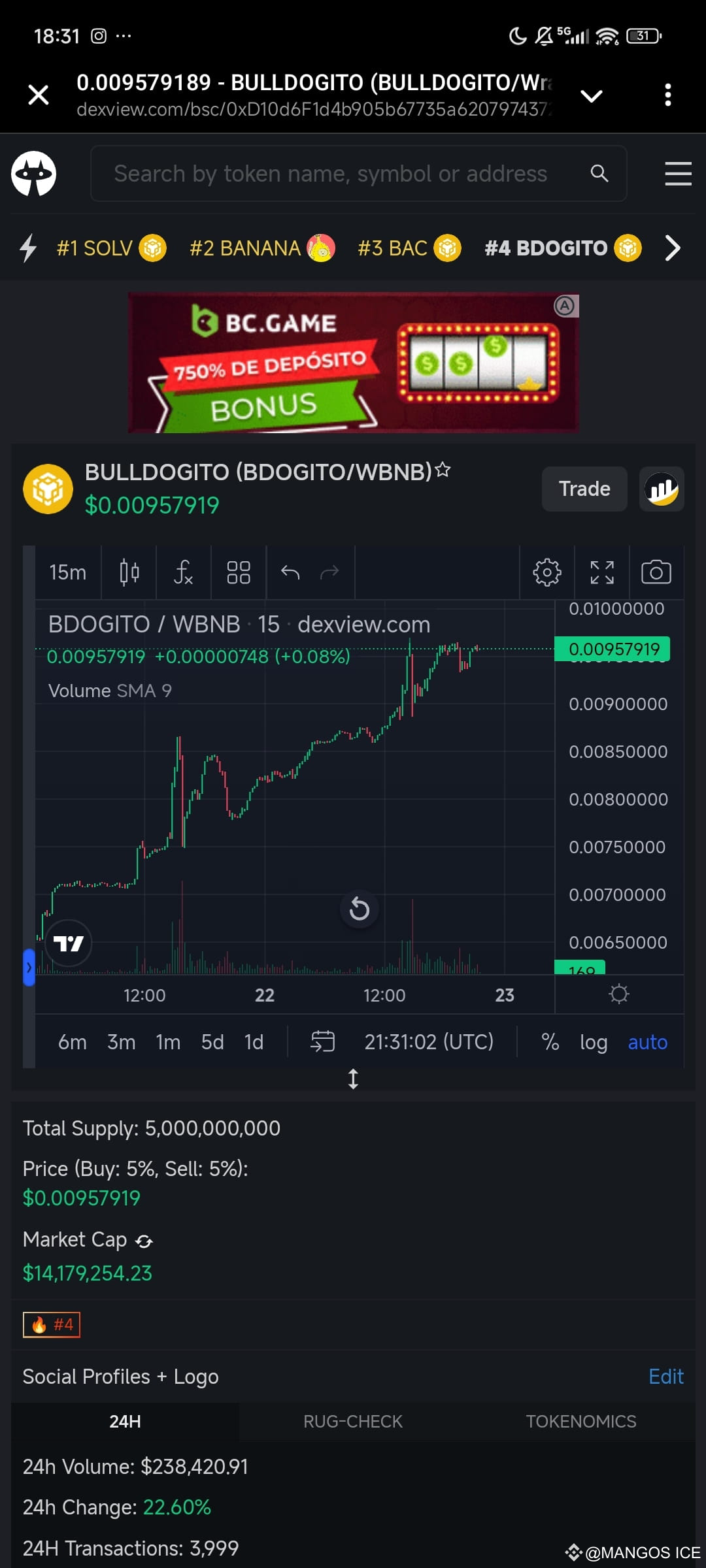Open the indicators fx panel
The width and height of the screenshot is (706, 1568).
(x=184, y=572)
